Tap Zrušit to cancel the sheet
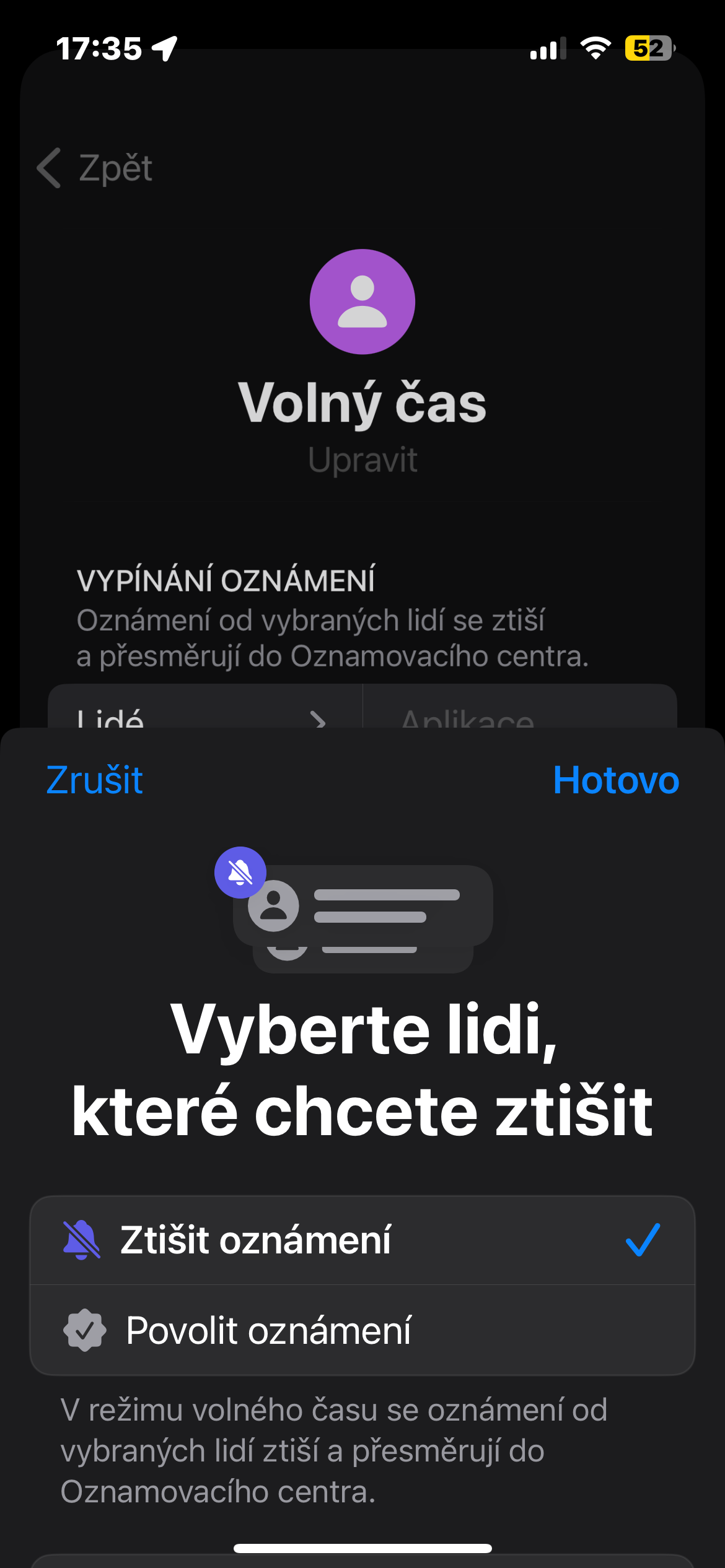725x1568 pixels. pyautogui.click(x=95, y=780)
